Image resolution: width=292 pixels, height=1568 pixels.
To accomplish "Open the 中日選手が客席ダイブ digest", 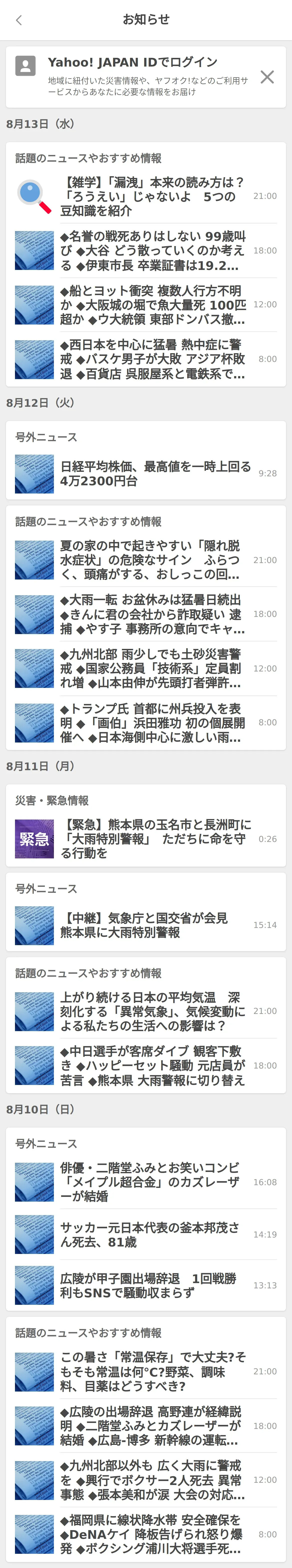I will tap(152, 1065).
